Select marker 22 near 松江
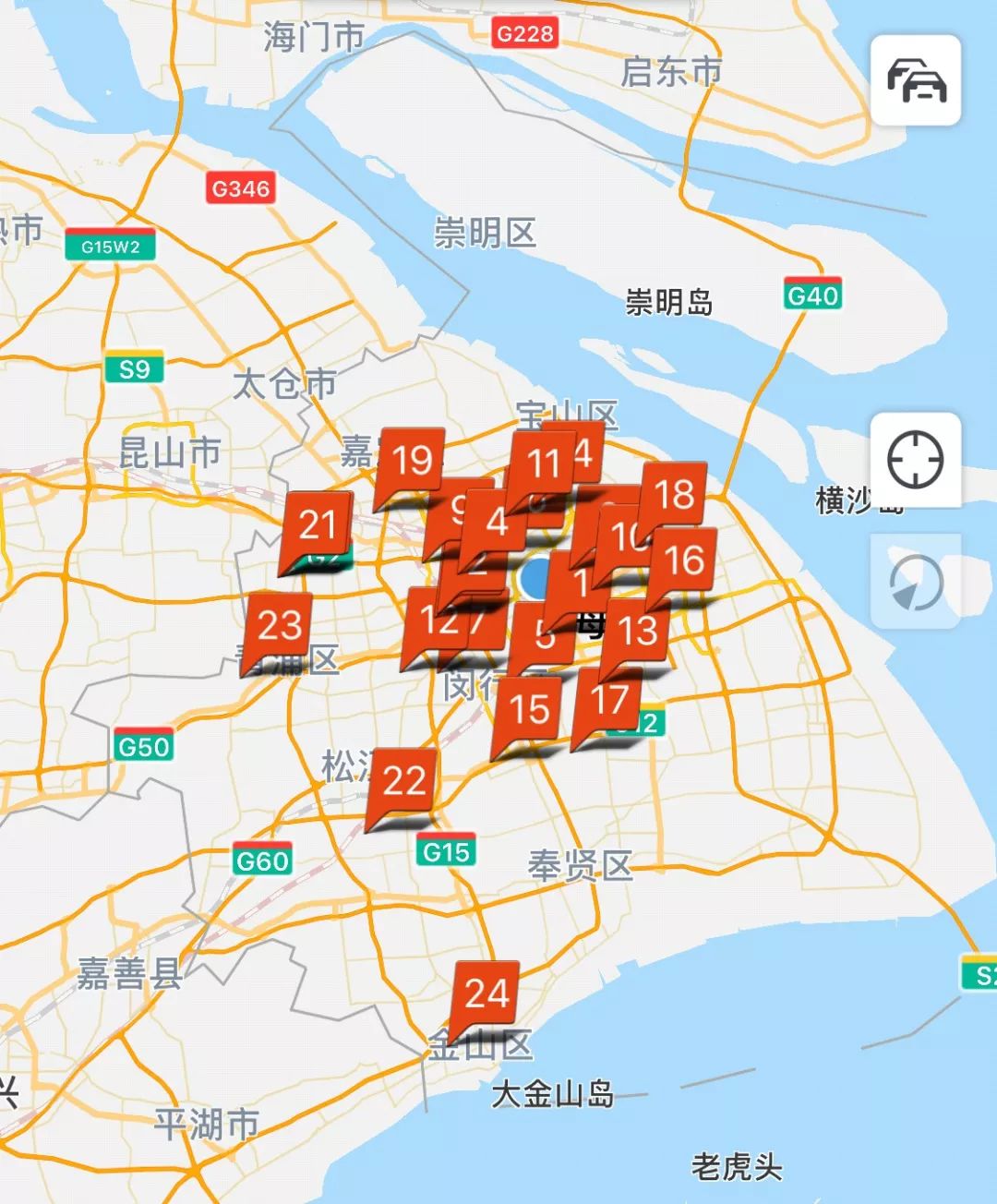The image size is (997, 1204). point(402,778)
